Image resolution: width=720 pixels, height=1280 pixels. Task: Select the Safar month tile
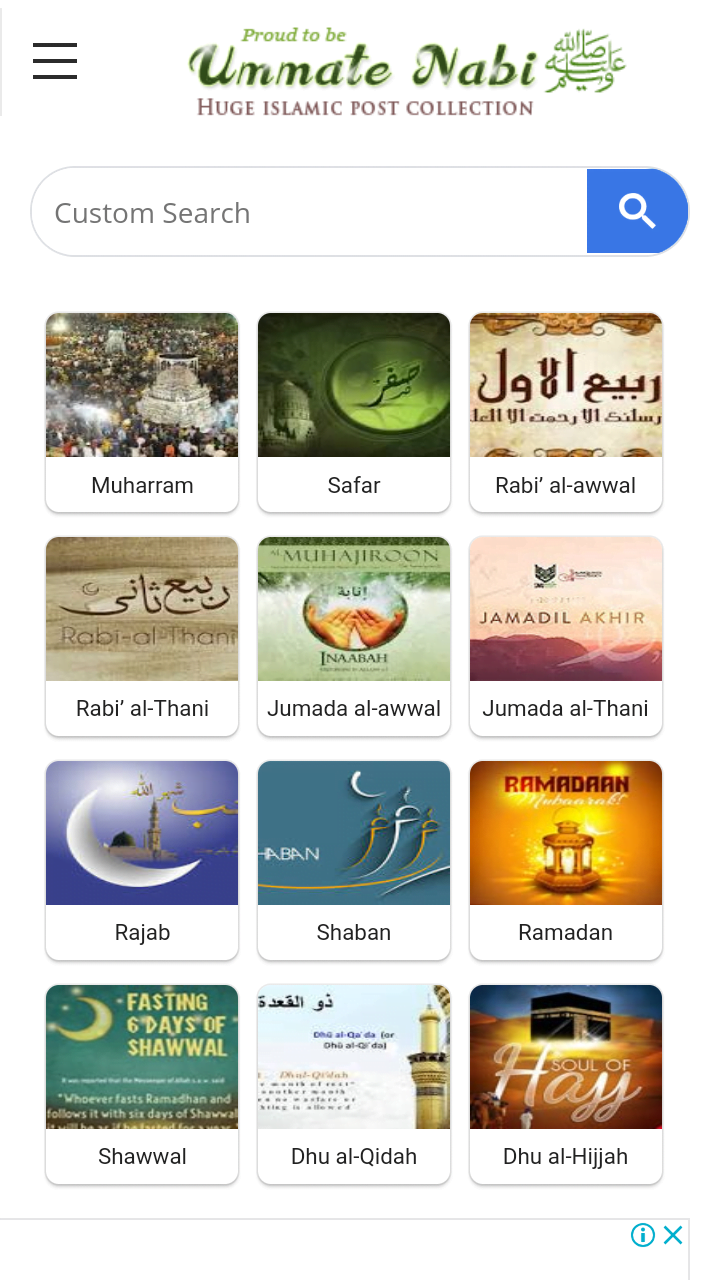(354, 412)
